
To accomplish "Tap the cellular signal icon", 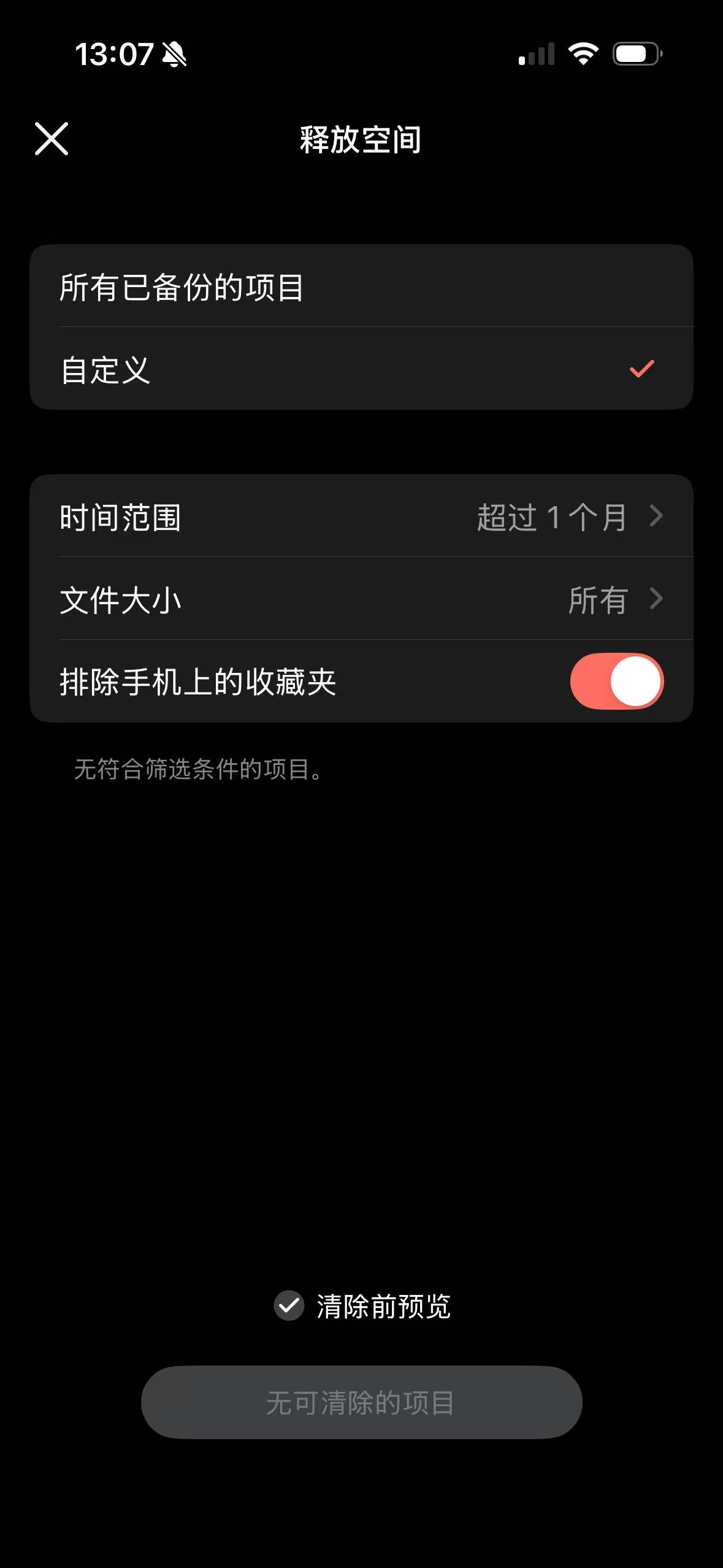I will pos(536,55).
